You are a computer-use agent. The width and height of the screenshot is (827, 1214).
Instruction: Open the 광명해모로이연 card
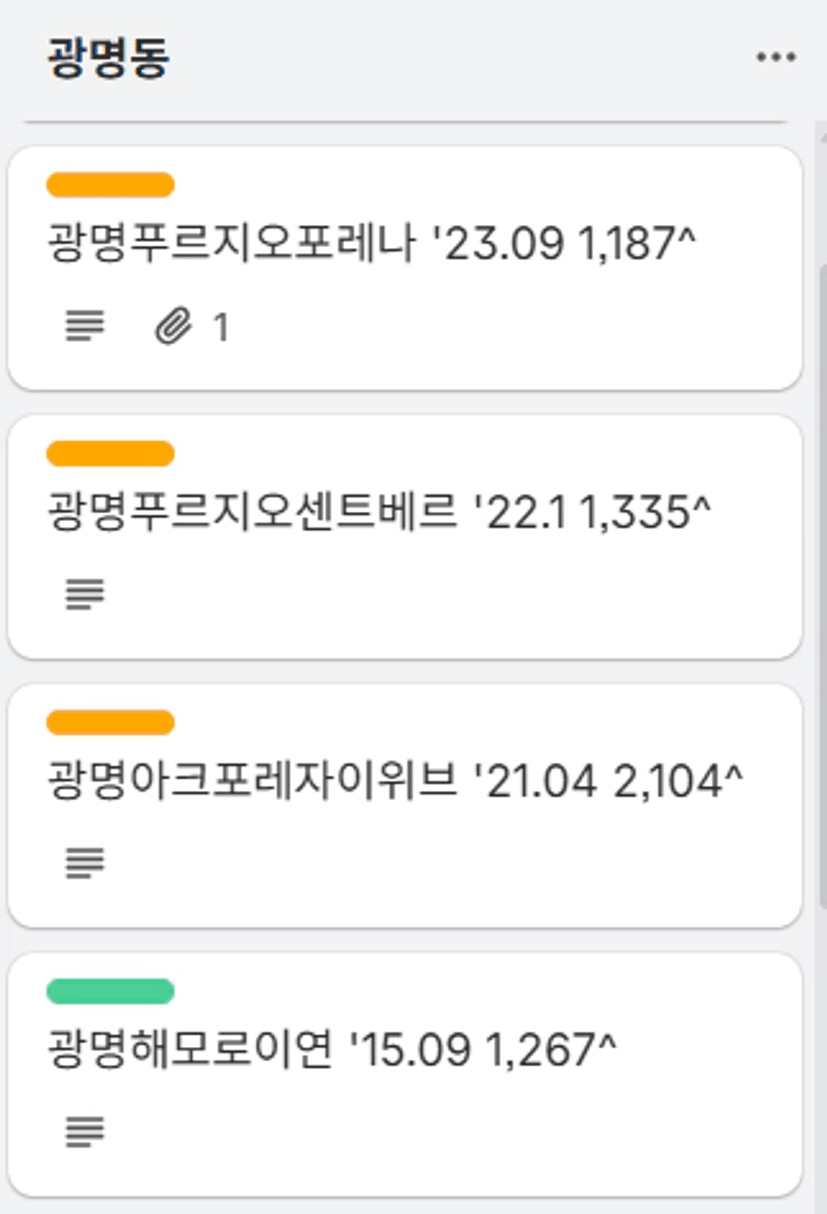click(x=331, y=1051)
